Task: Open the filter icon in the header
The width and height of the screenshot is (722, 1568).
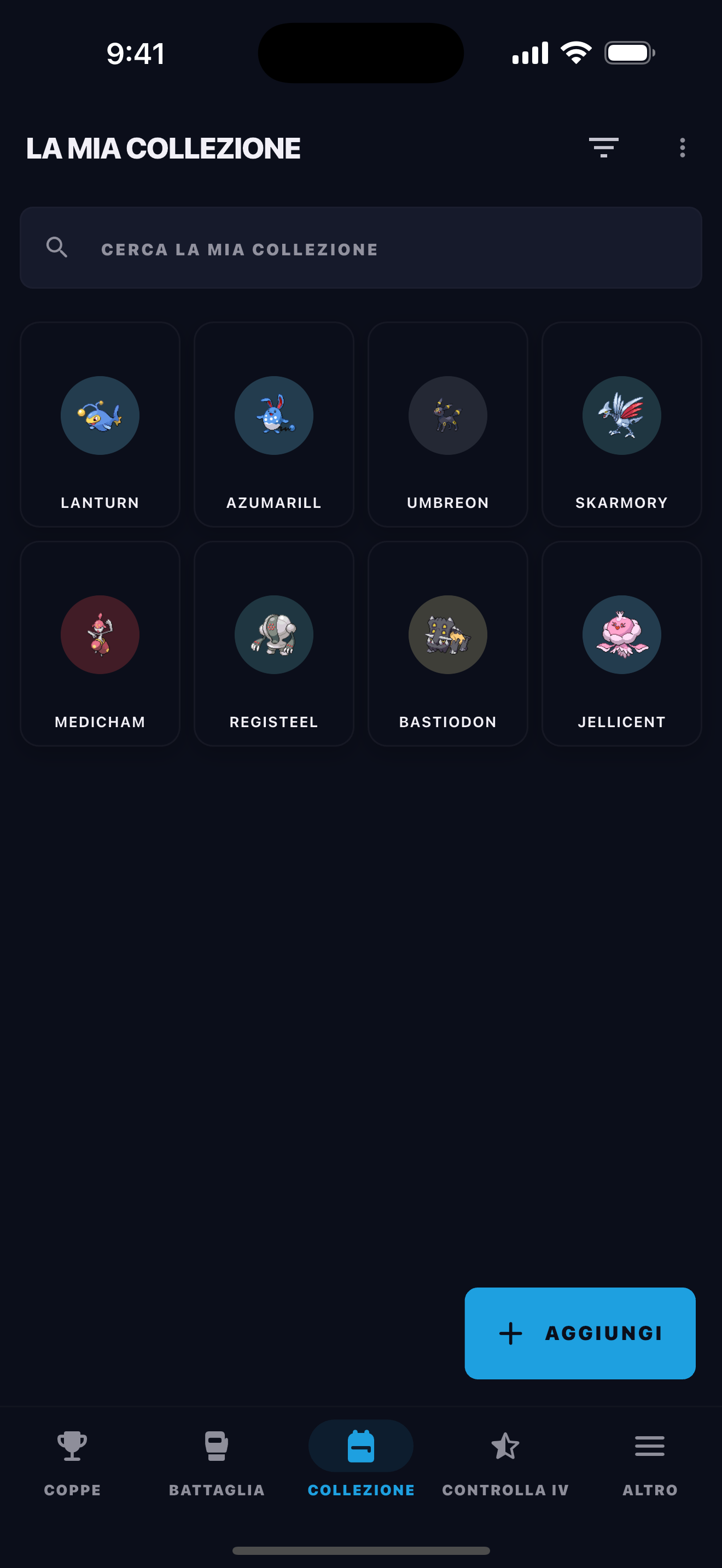Action: click(603, 147)
